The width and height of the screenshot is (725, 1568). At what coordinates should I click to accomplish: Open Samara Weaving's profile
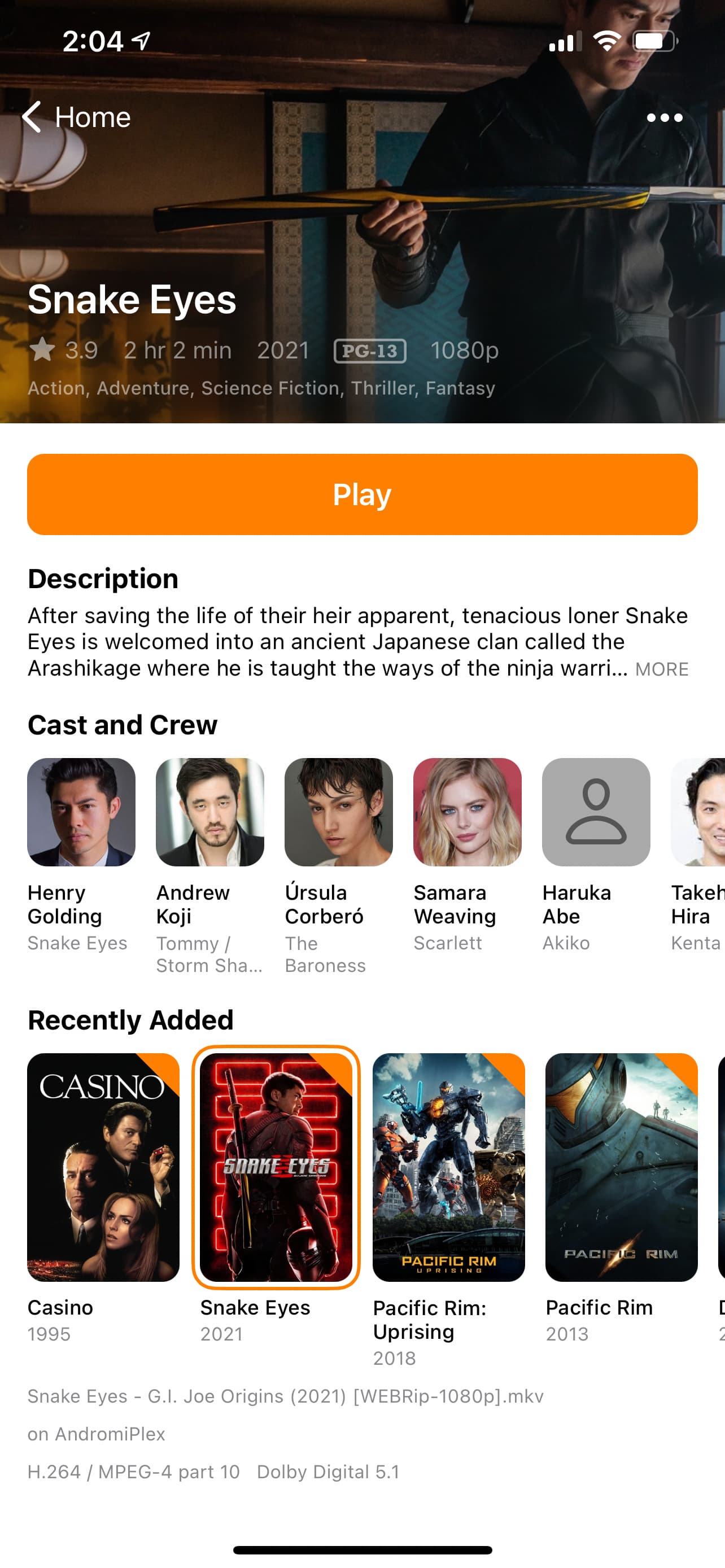coord(467,812)
